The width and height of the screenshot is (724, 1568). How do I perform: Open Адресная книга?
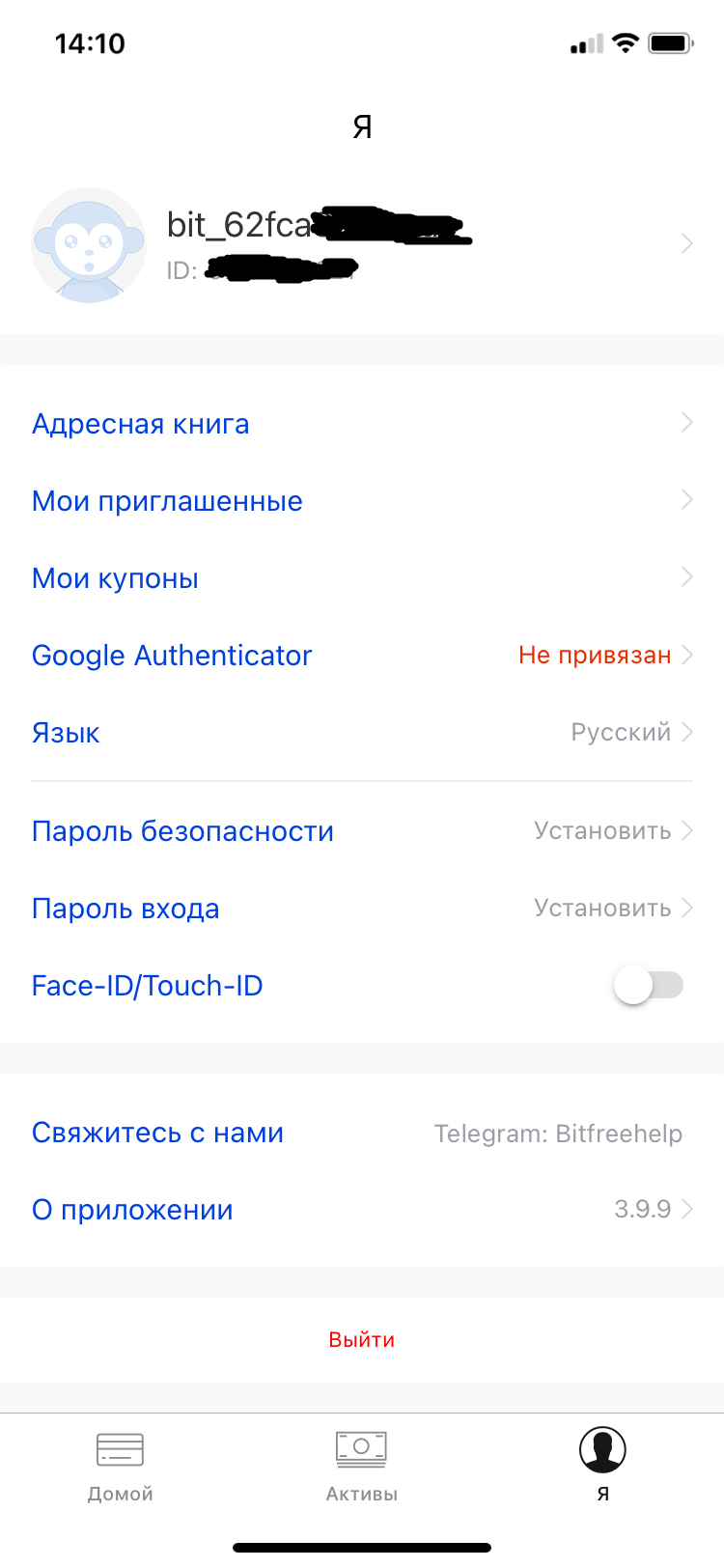click(x=362, y=424)
